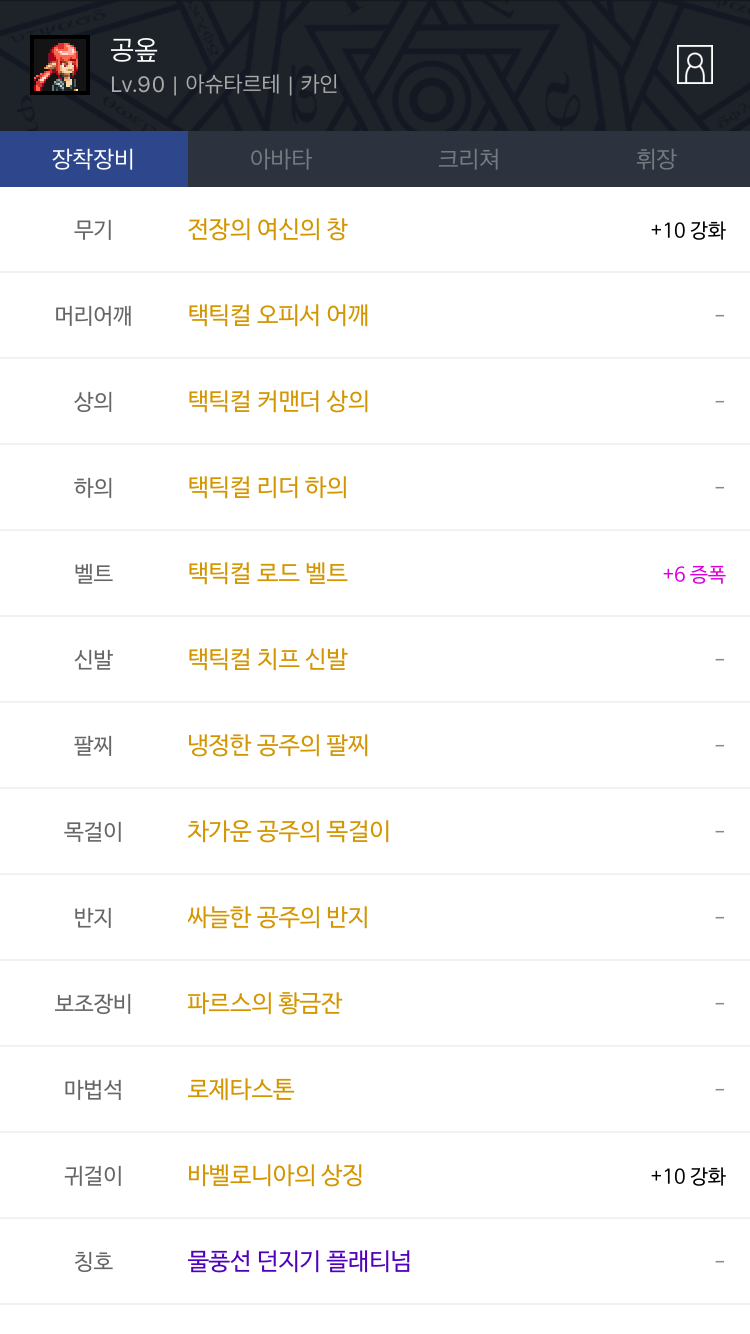Viewport: 750px width, 1334px height.
Task: Switch to the 휘장 tab
Action: click(x=656, y=159)
